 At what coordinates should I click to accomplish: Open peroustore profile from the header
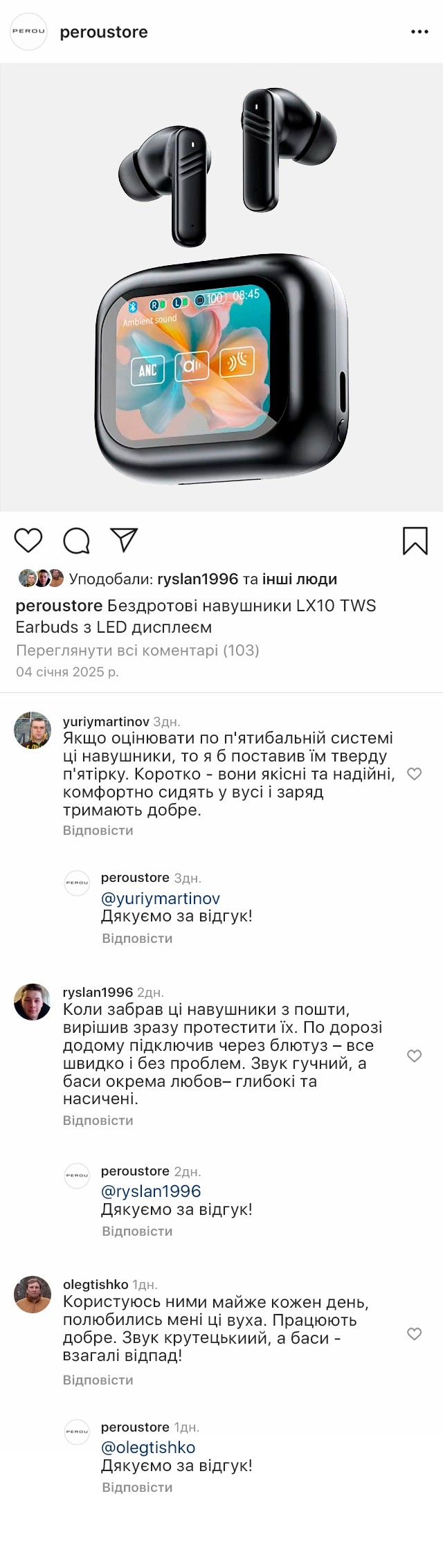pos(103,32)
